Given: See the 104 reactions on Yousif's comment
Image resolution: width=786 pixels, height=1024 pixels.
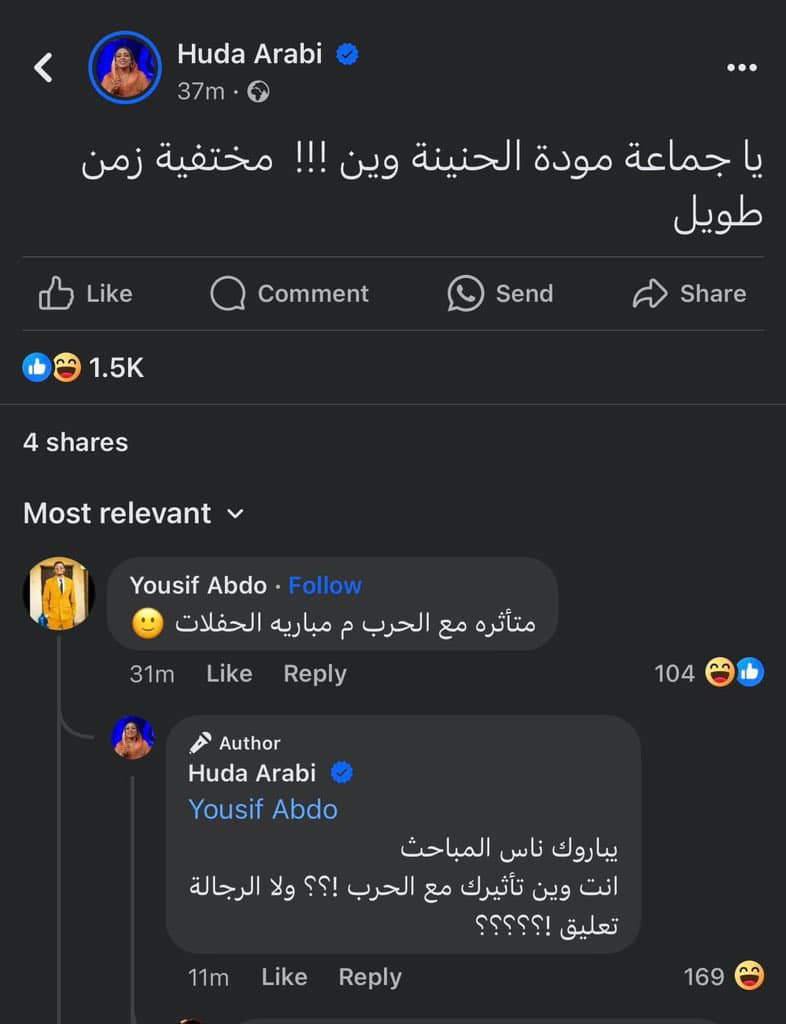Looking at the screenshot, I should pos(708,674).
